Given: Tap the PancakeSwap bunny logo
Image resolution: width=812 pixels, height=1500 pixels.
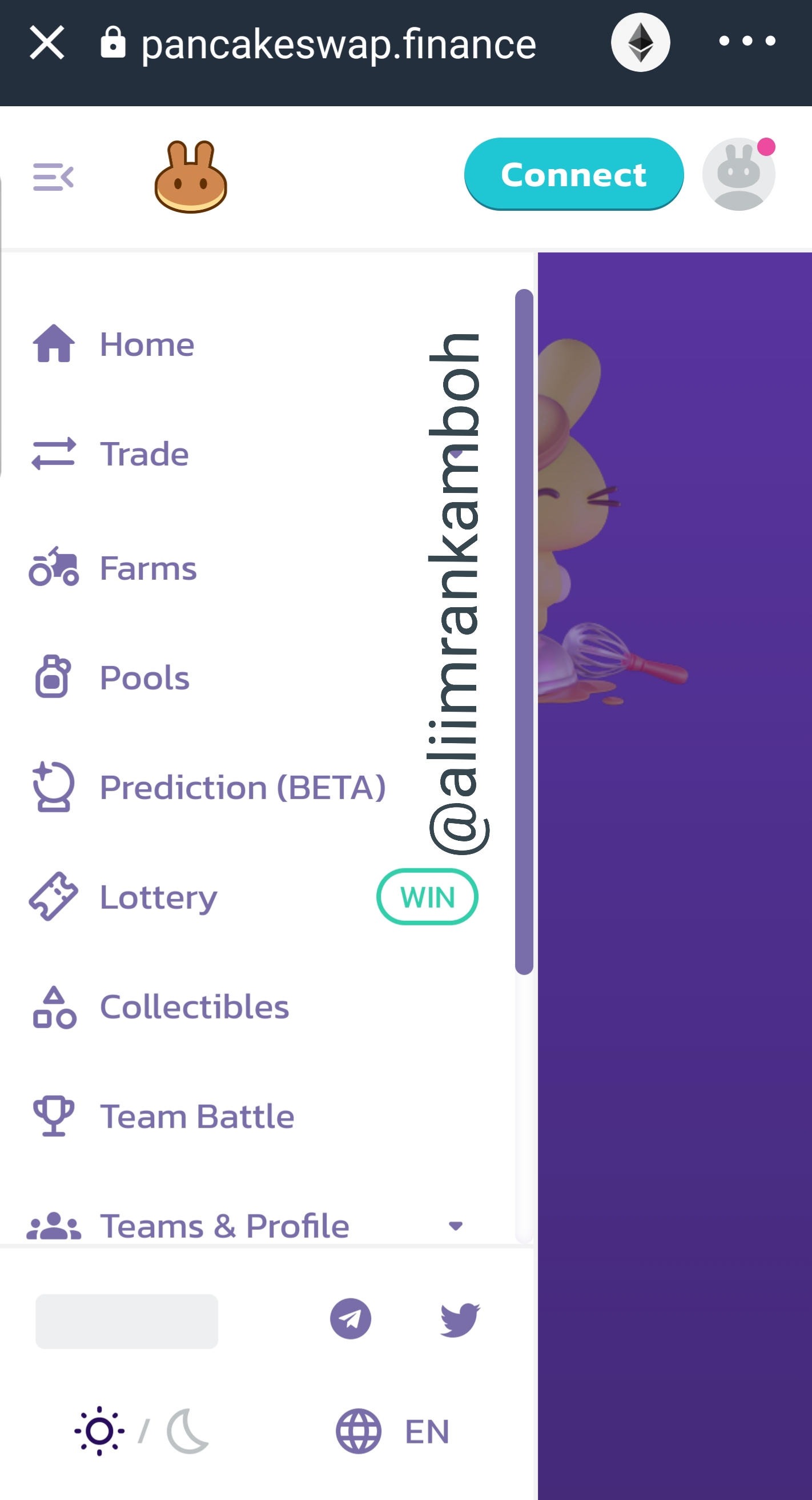Looking at the screenshot, I should tap(190, 177).
